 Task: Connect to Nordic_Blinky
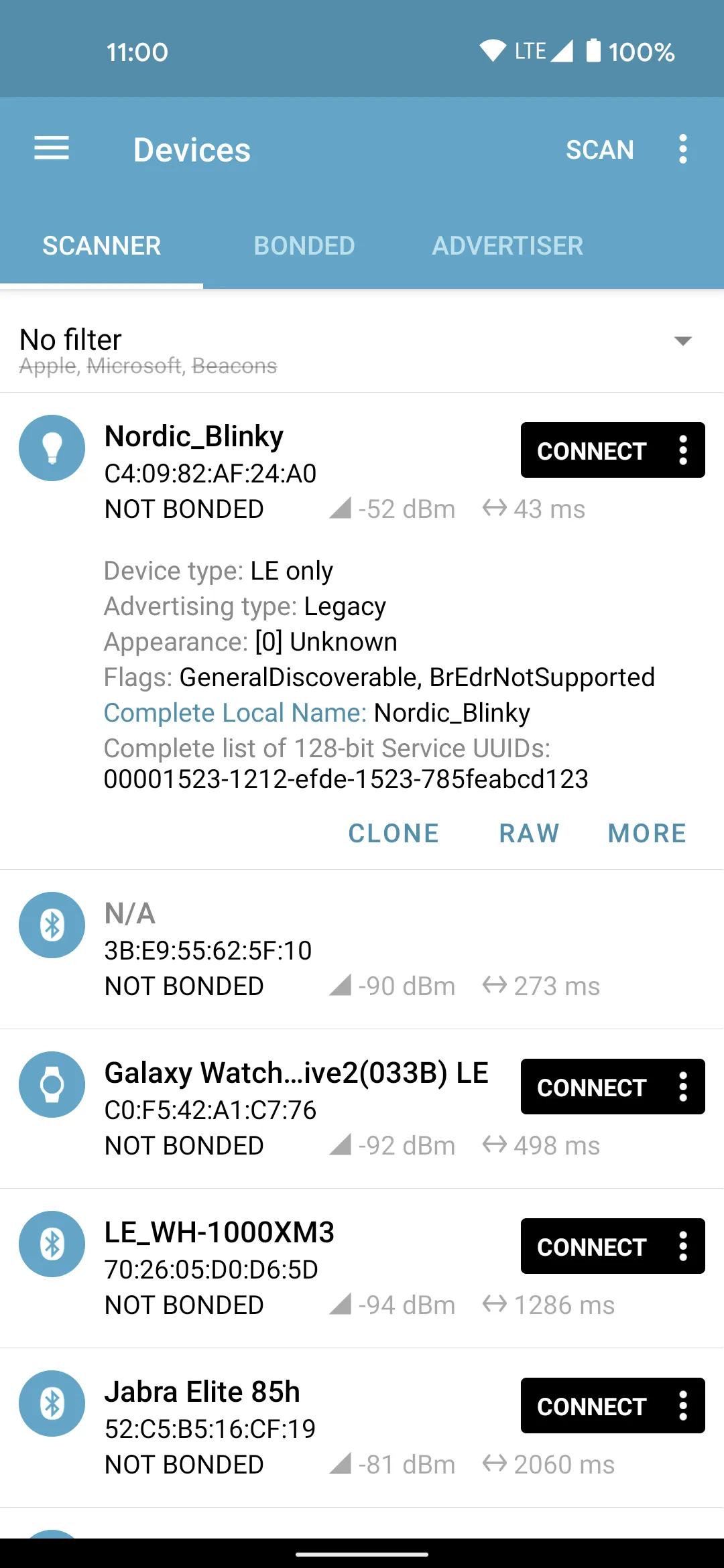coord(591,451)
